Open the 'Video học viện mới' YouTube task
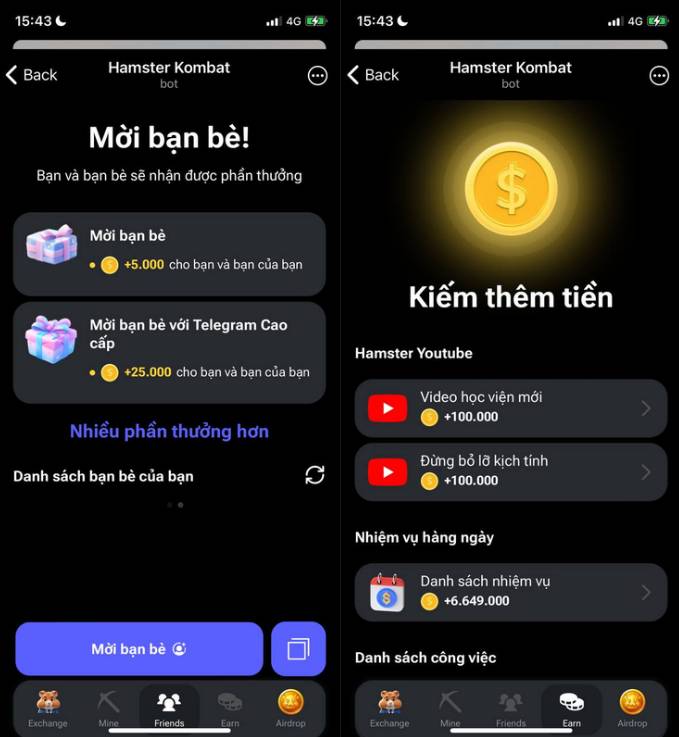The image size is (679, 737). point(510,407)
